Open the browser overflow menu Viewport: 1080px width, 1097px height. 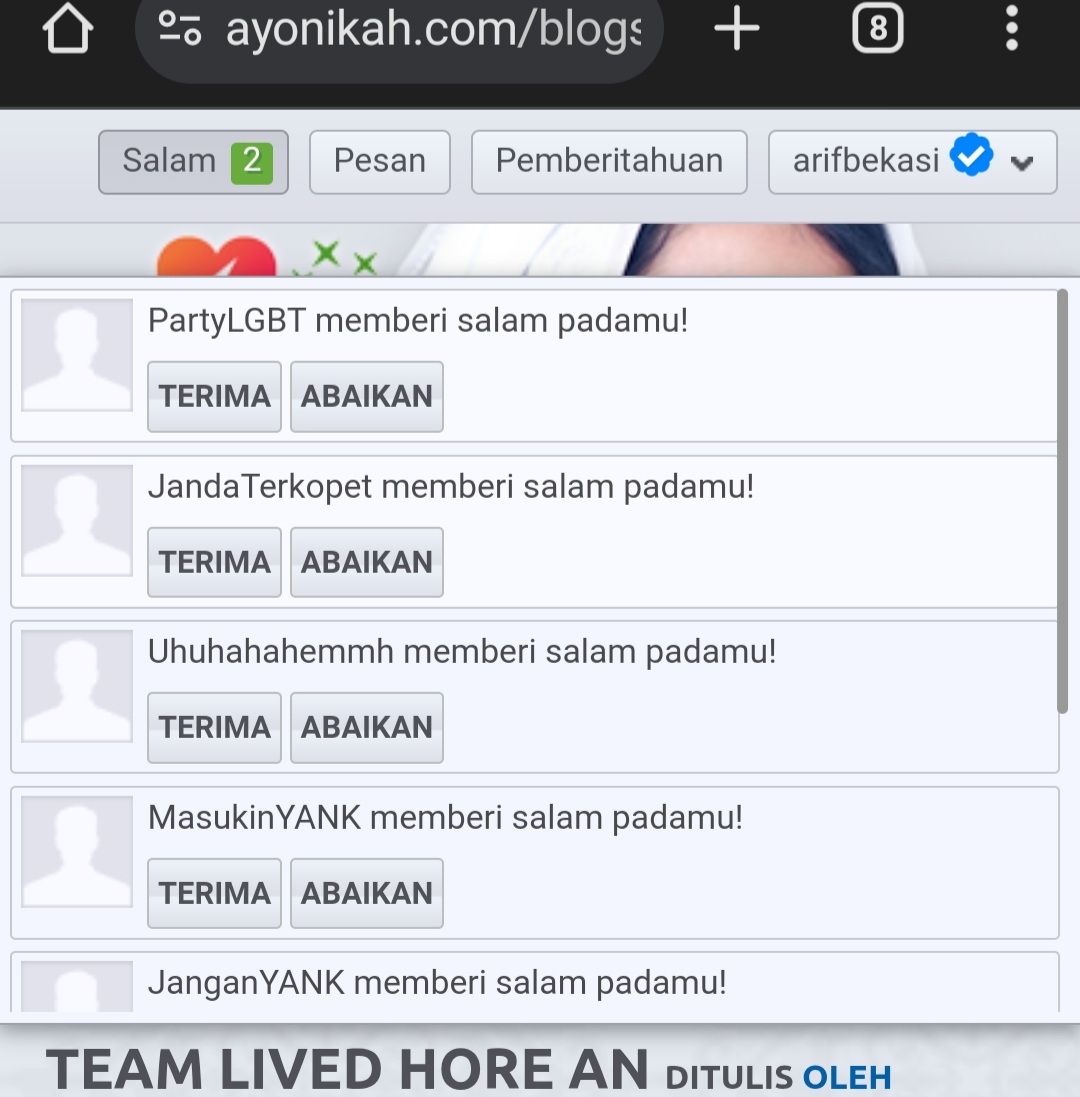click(1011, 31)
